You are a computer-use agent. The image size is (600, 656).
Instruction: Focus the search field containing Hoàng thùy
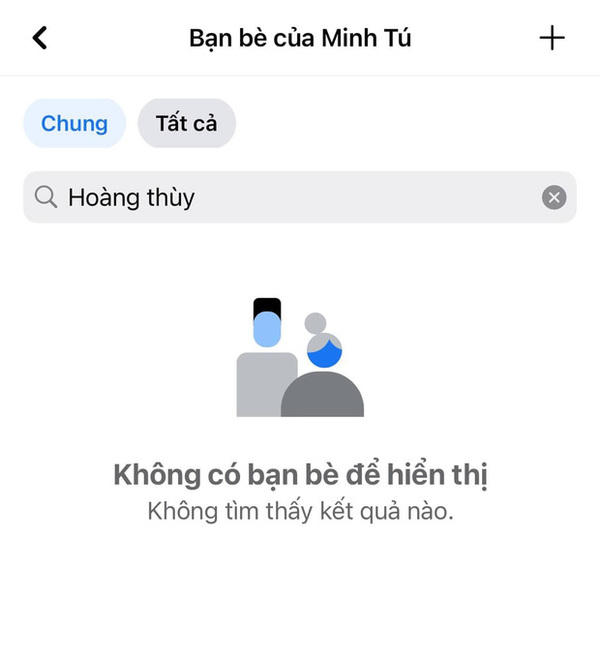point(290,197)
